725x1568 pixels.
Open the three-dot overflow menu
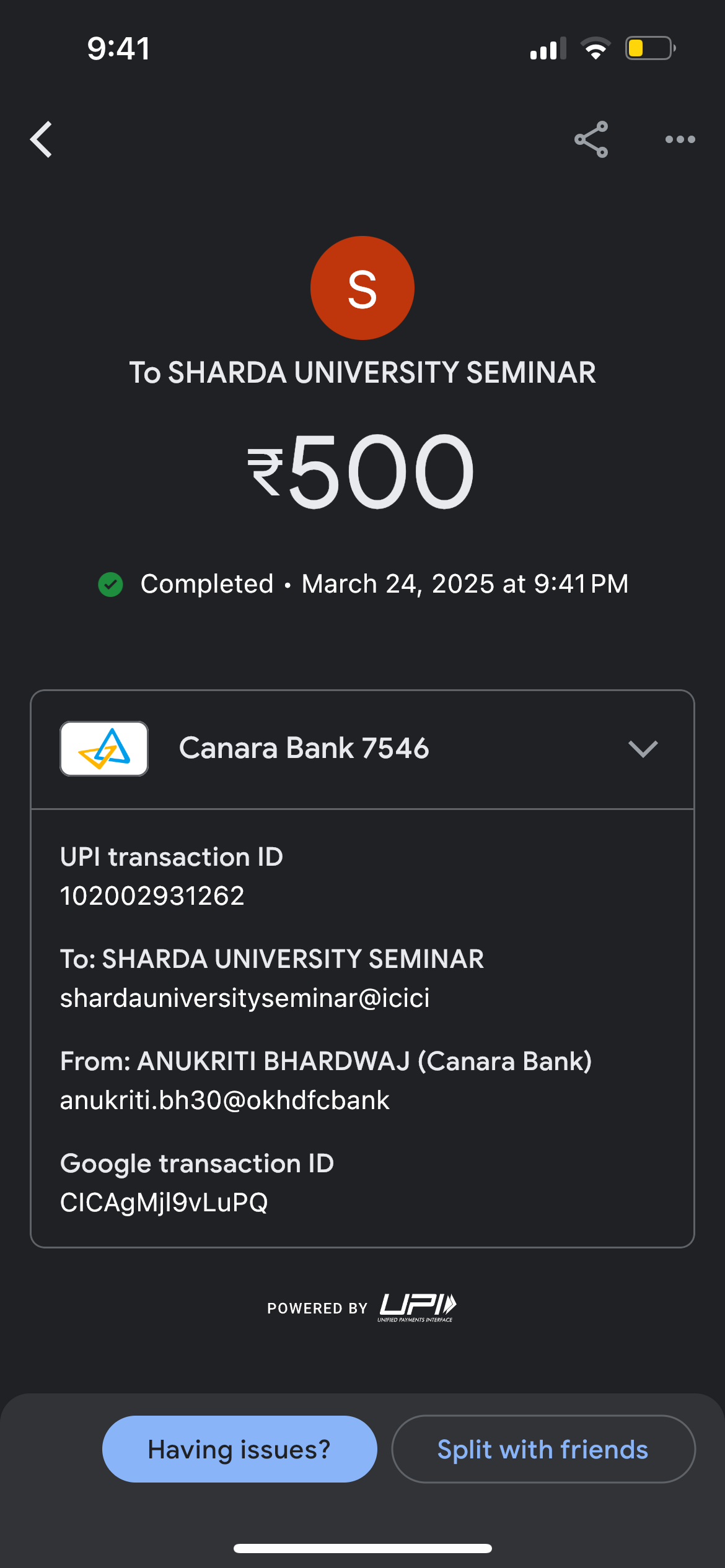pos(680,139)
